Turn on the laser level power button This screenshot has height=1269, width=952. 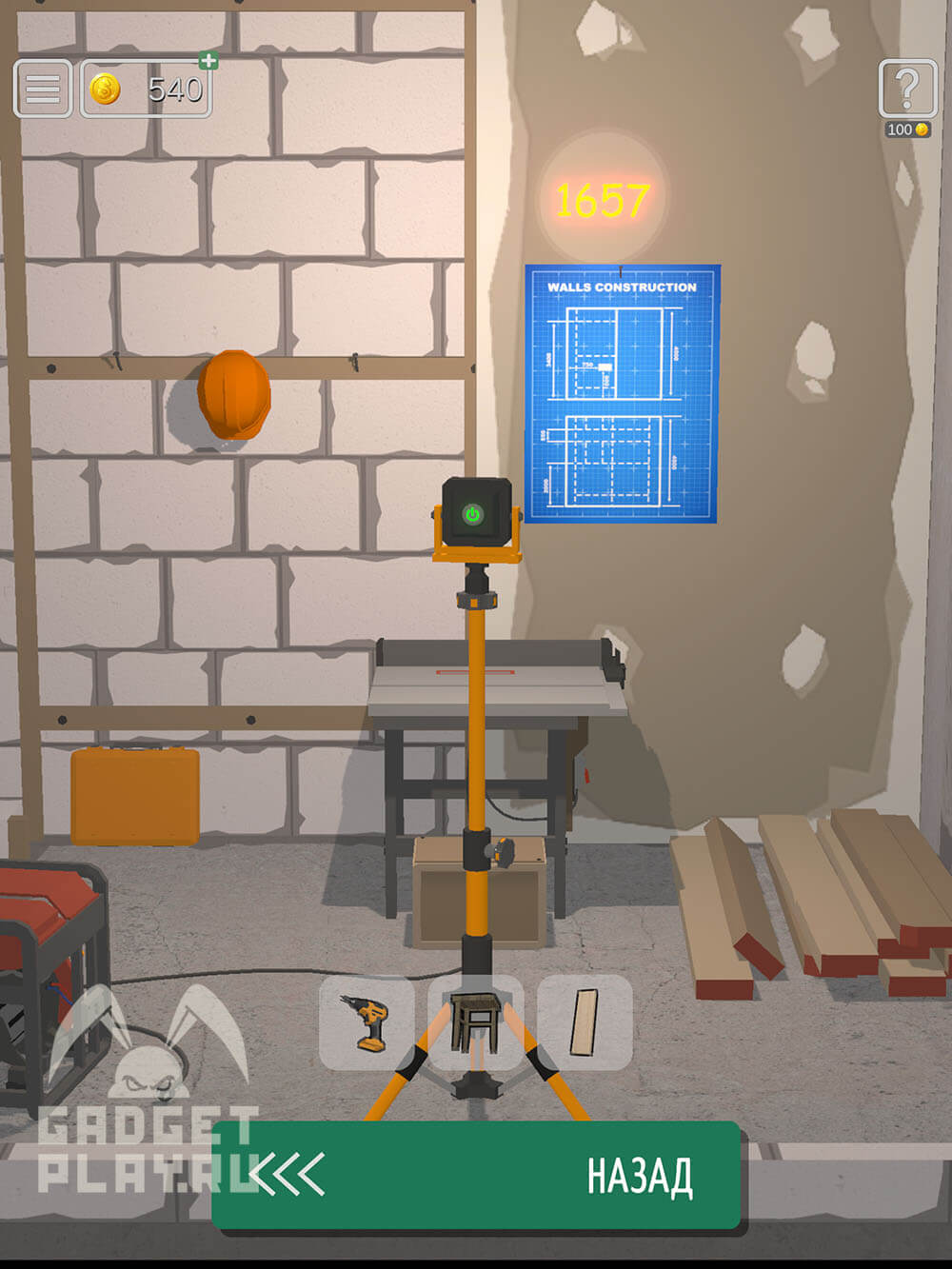pyautogui.click(x=472, y=515)
